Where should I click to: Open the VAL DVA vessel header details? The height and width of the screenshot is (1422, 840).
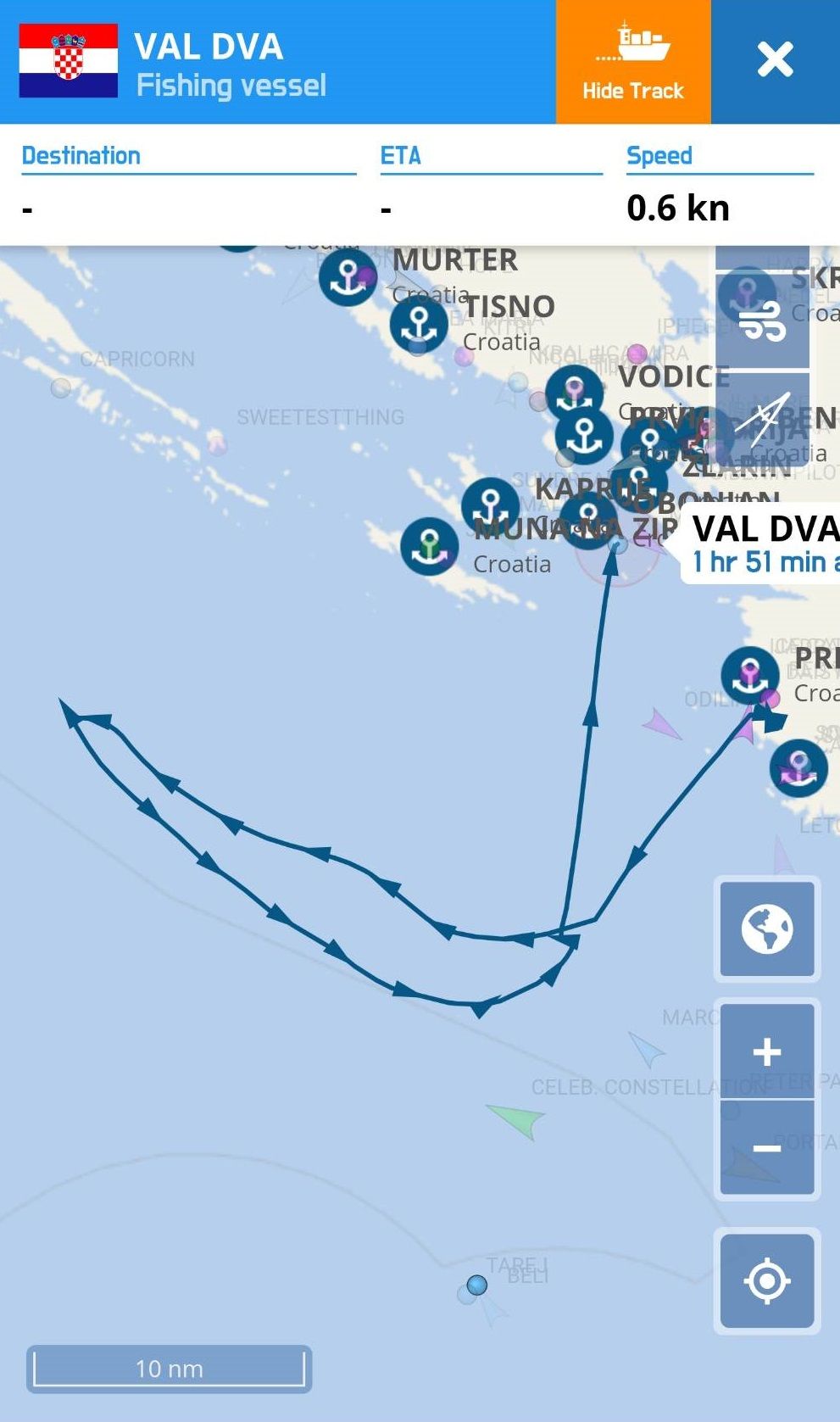click(229, 64)
